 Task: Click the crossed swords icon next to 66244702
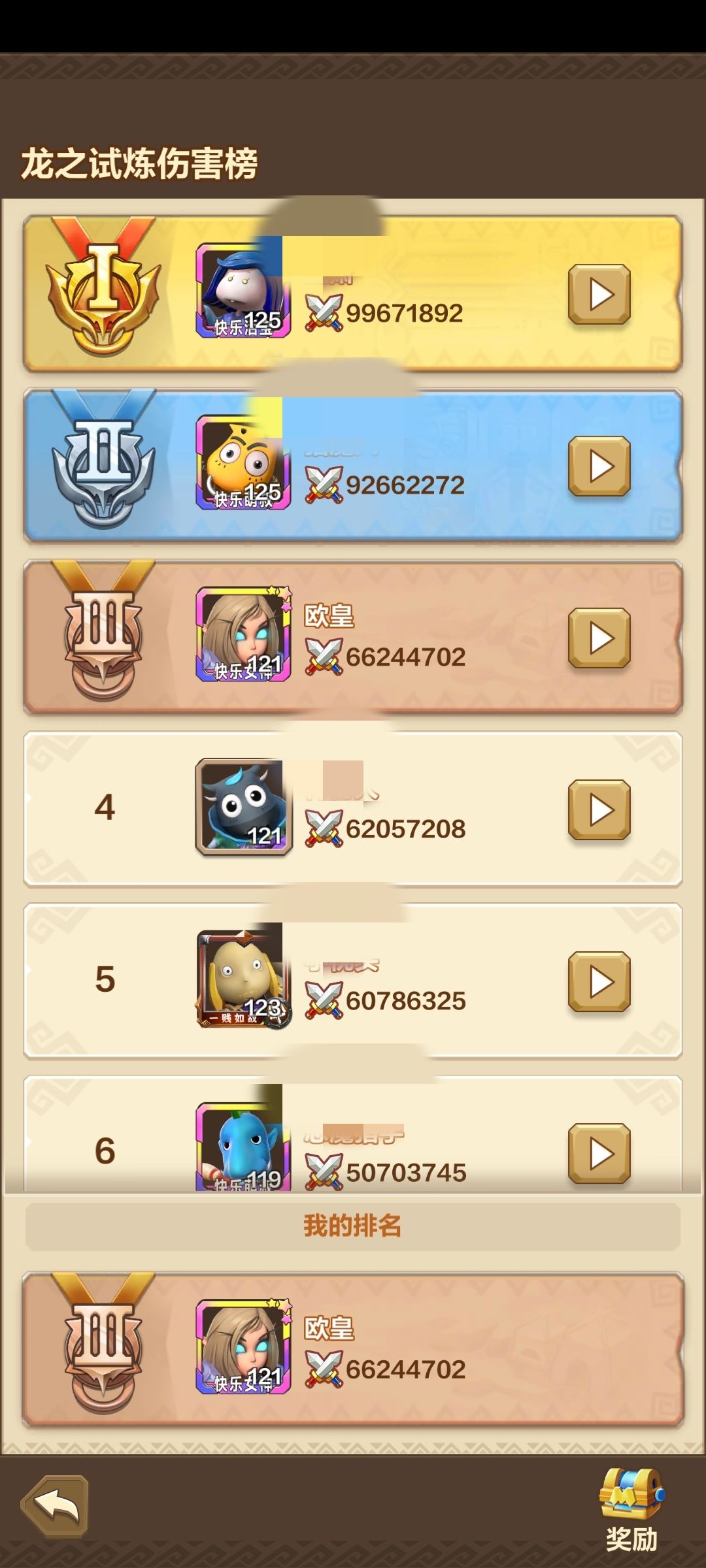[x=325, y=656]
